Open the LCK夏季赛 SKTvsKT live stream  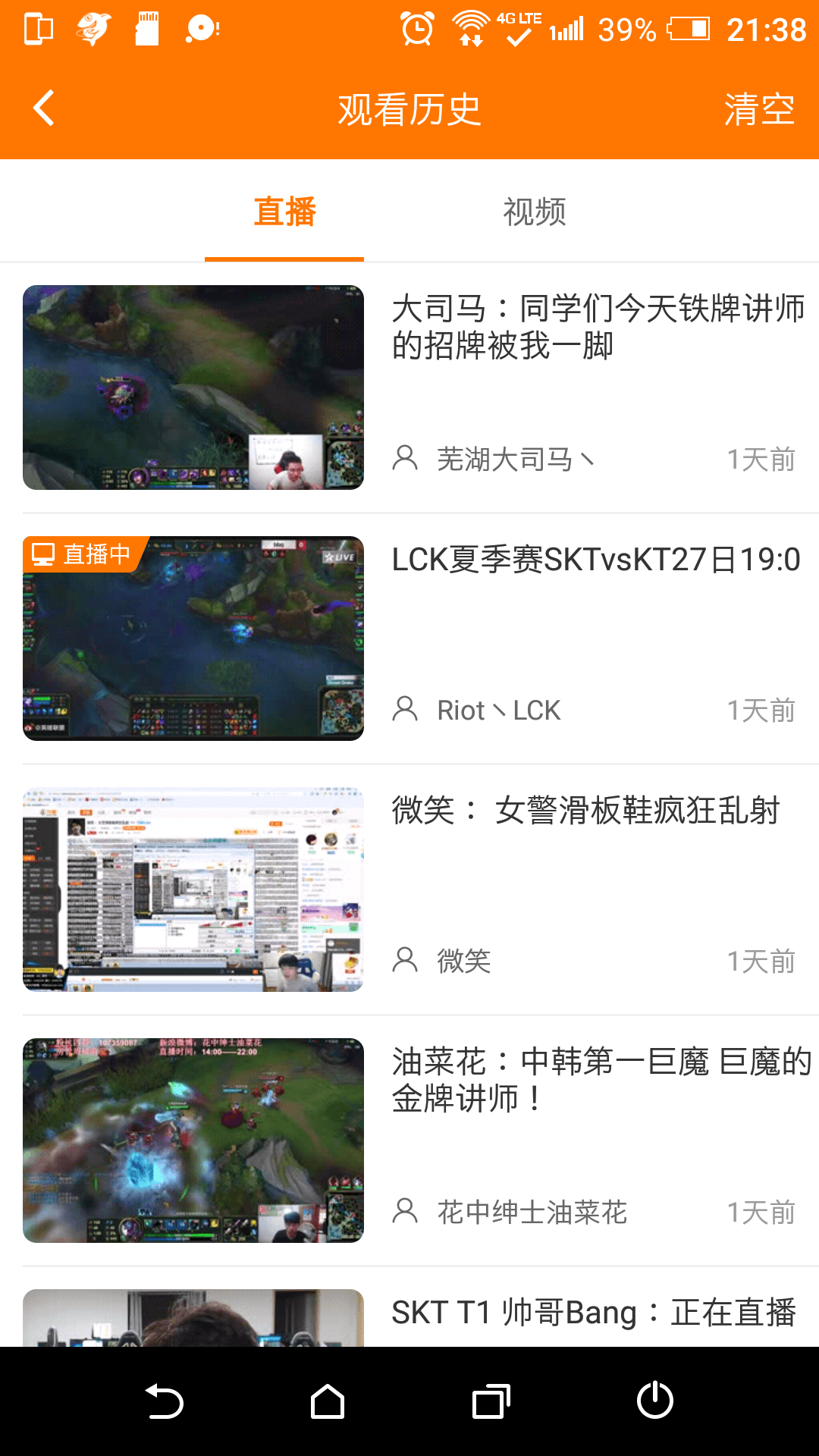pos(409,638)
